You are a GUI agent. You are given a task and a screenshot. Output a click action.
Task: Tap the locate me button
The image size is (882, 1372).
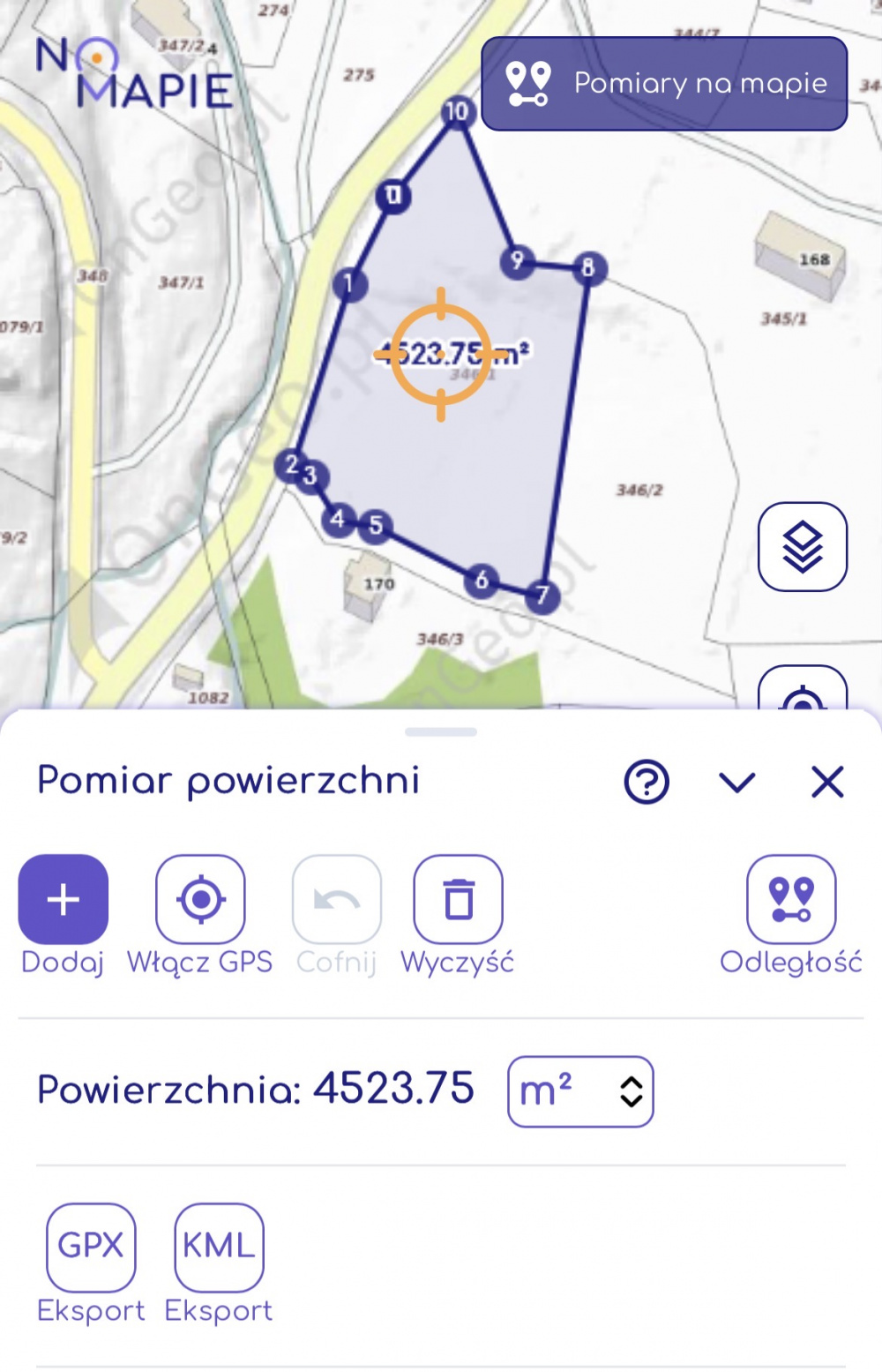tap(802, 693)
